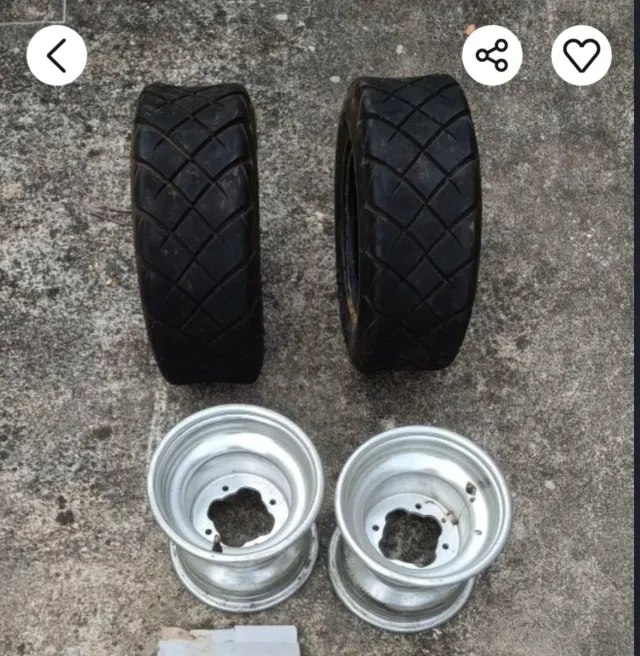Share this listing
Viewport: 640px width, 656px height.
[x=492, y=55]
